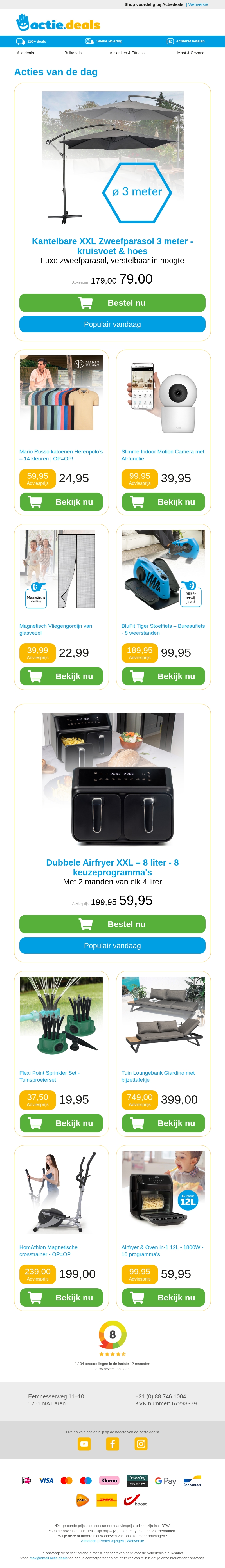This screenshot has height=1568, width=225.
Task: Tap Populair vandaag under the Airfryer XXL
Action: [x=112, y=945]
